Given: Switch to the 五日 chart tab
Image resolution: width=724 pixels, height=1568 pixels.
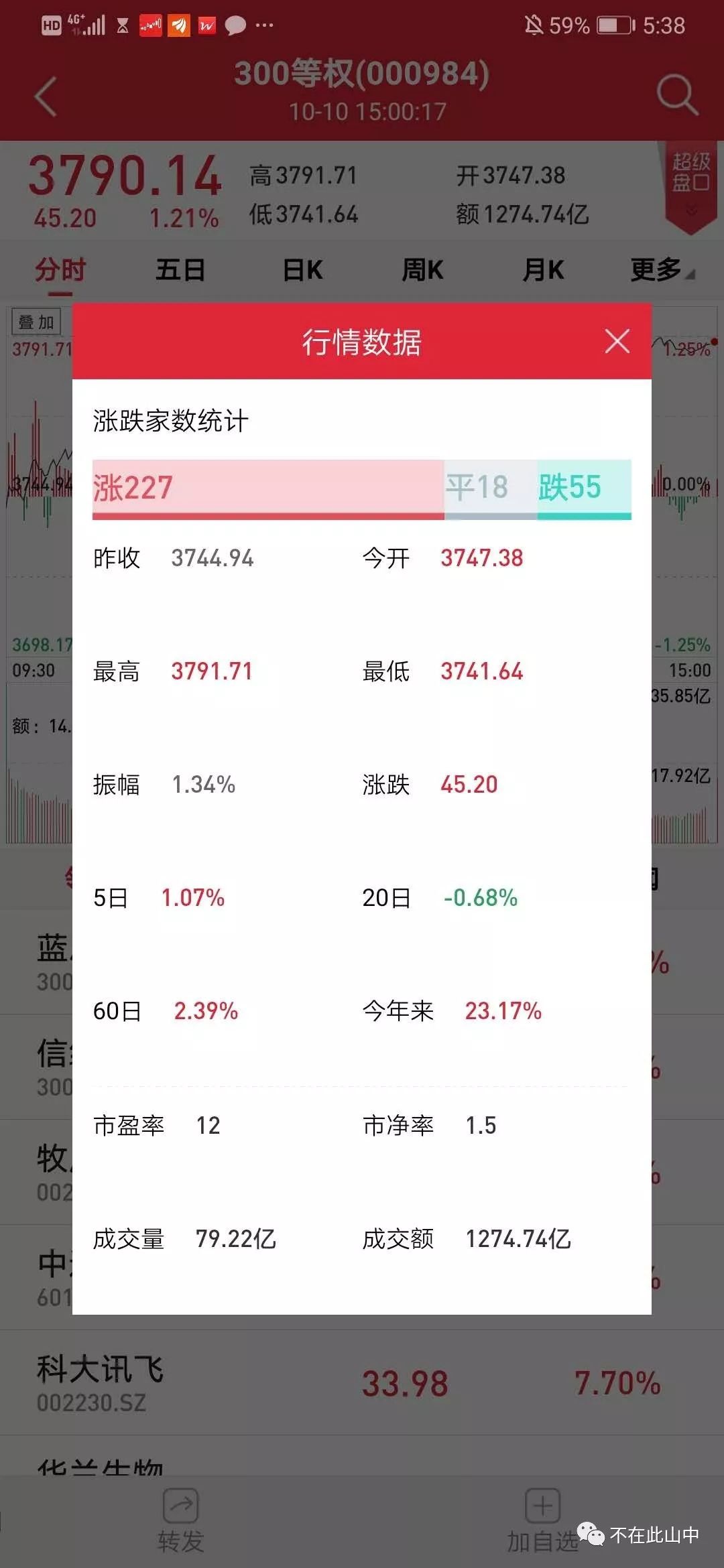Looking at the screenshot, I should click(x=180, y=270).
